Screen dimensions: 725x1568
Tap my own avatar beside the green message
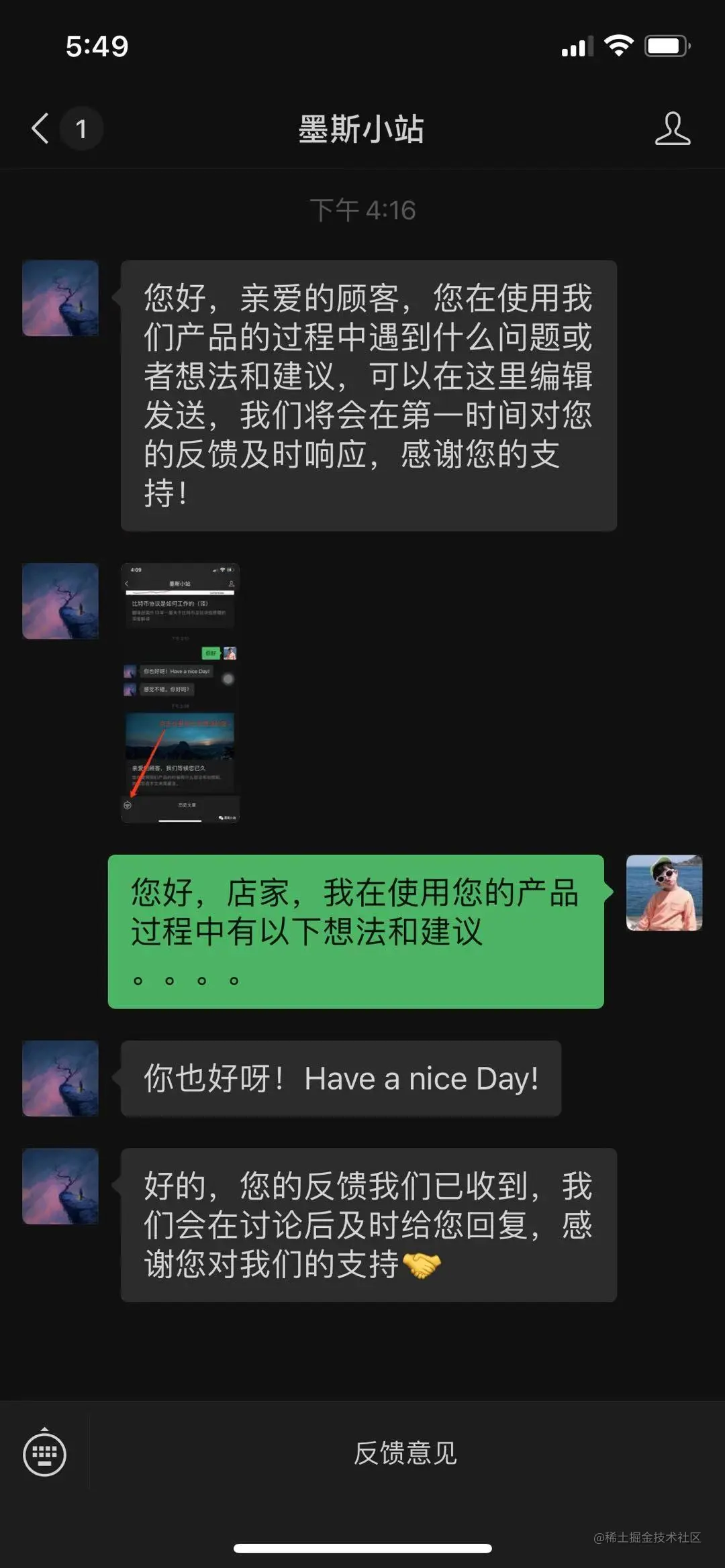click(664, 892)
